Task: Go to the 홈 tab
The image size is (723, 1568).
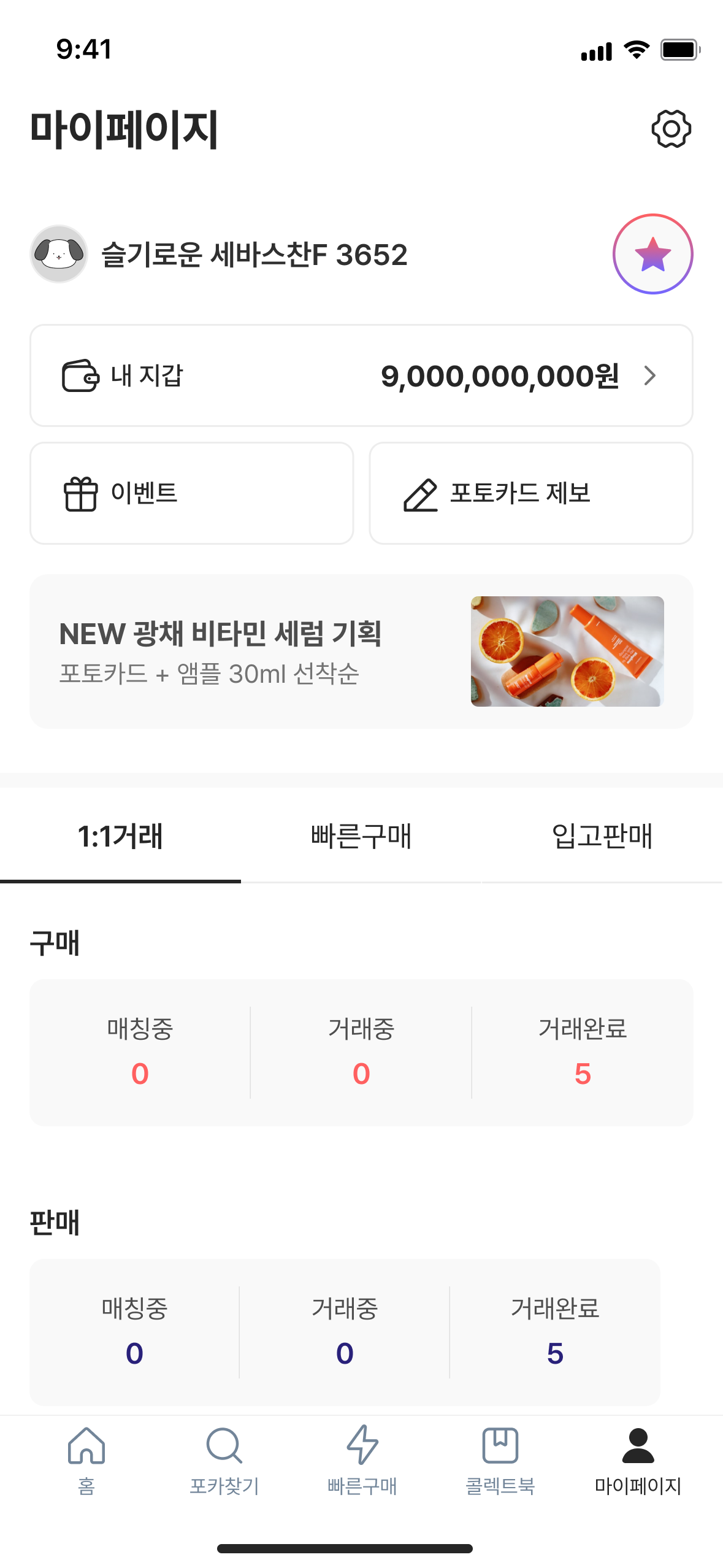Action: tap(86, 1460)
